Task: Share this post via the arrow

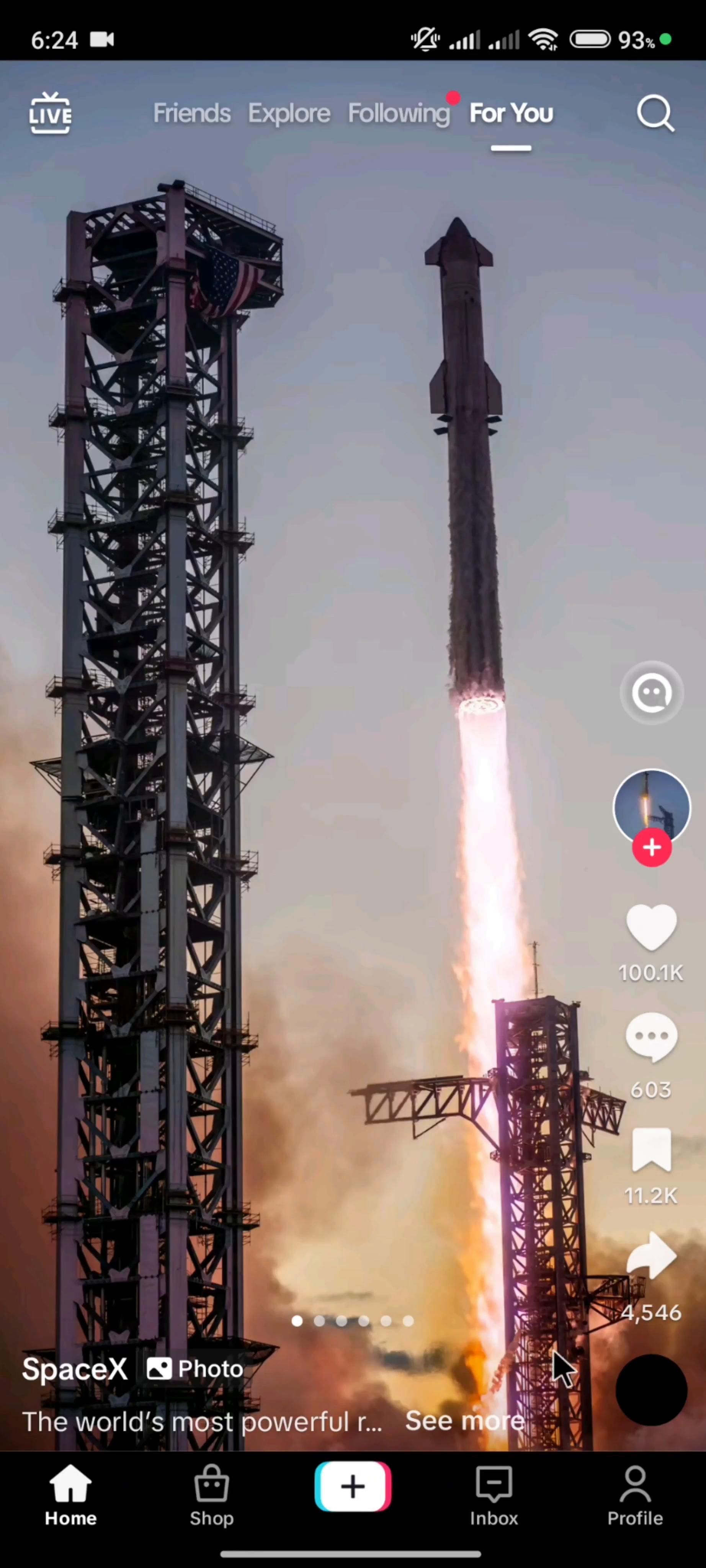Action: coord(651,1255)
